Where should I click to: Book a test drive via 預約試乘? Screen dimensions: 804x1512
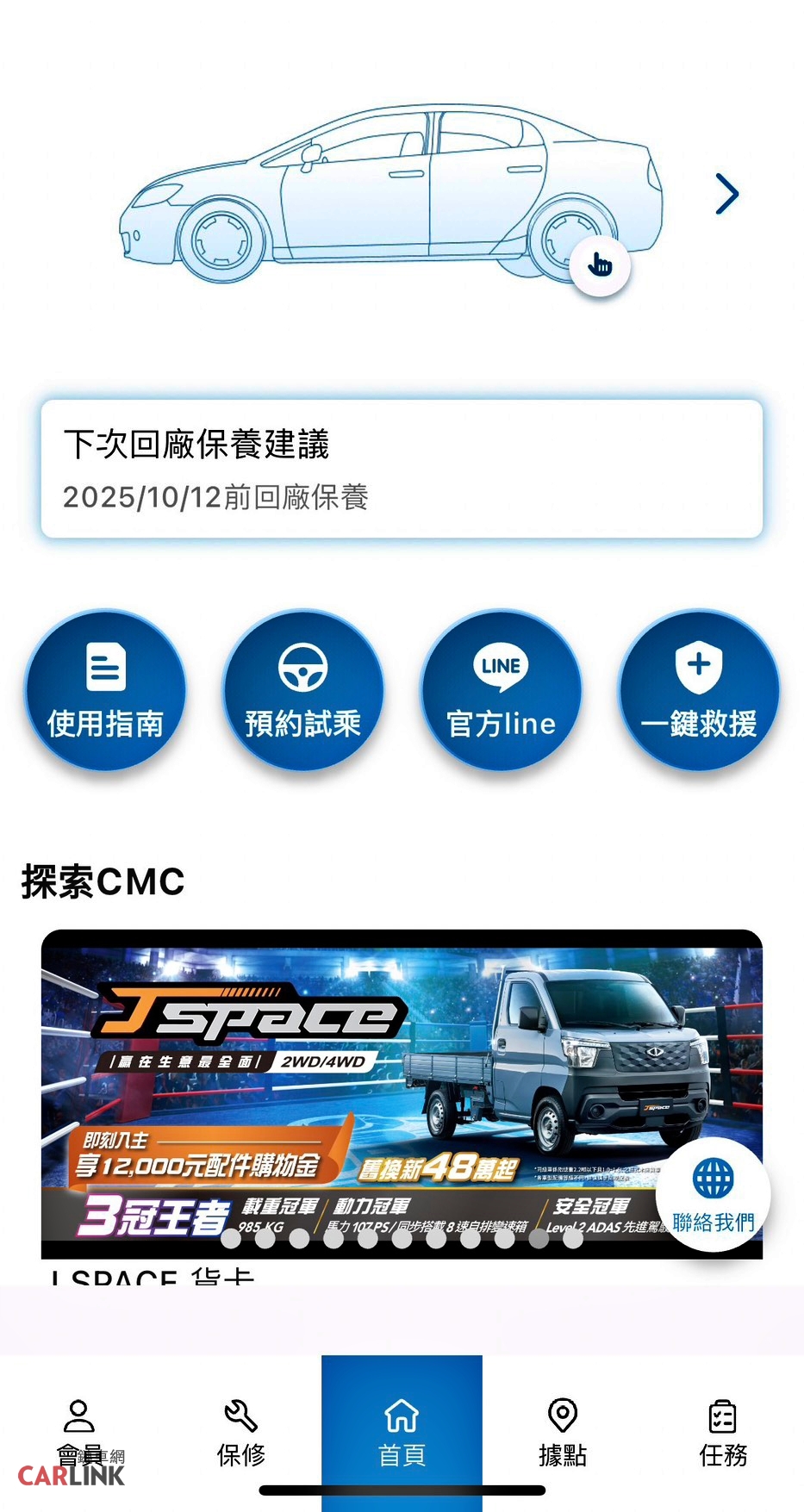tap(303, 690)
